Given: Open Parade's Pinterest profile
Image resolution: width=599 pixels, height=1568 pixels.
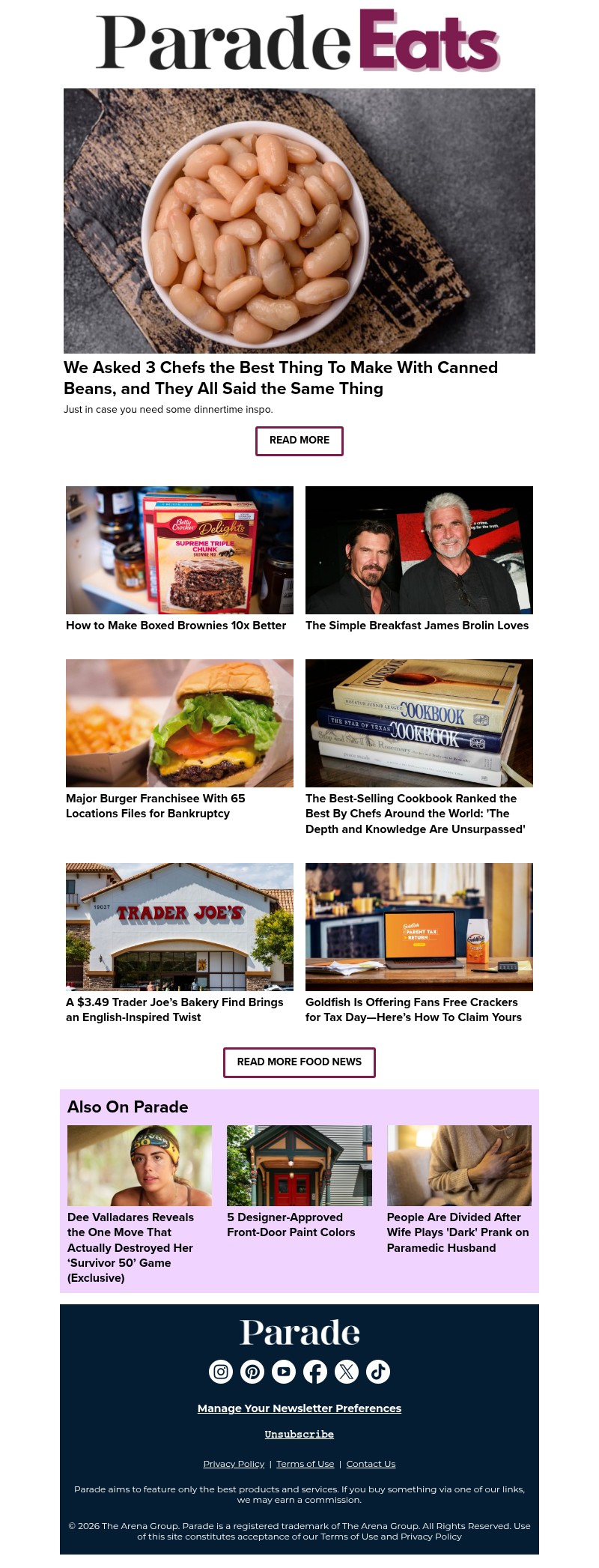Looking at the screenshot, I should [252, 1372].
